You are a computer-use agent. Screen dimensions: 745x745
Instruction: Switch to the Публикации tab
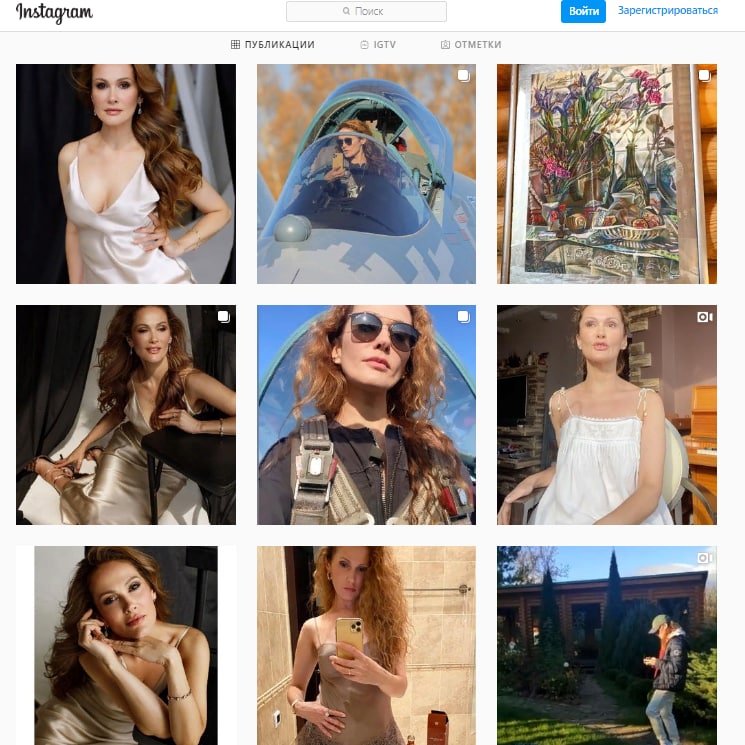(x=272, y=45)
